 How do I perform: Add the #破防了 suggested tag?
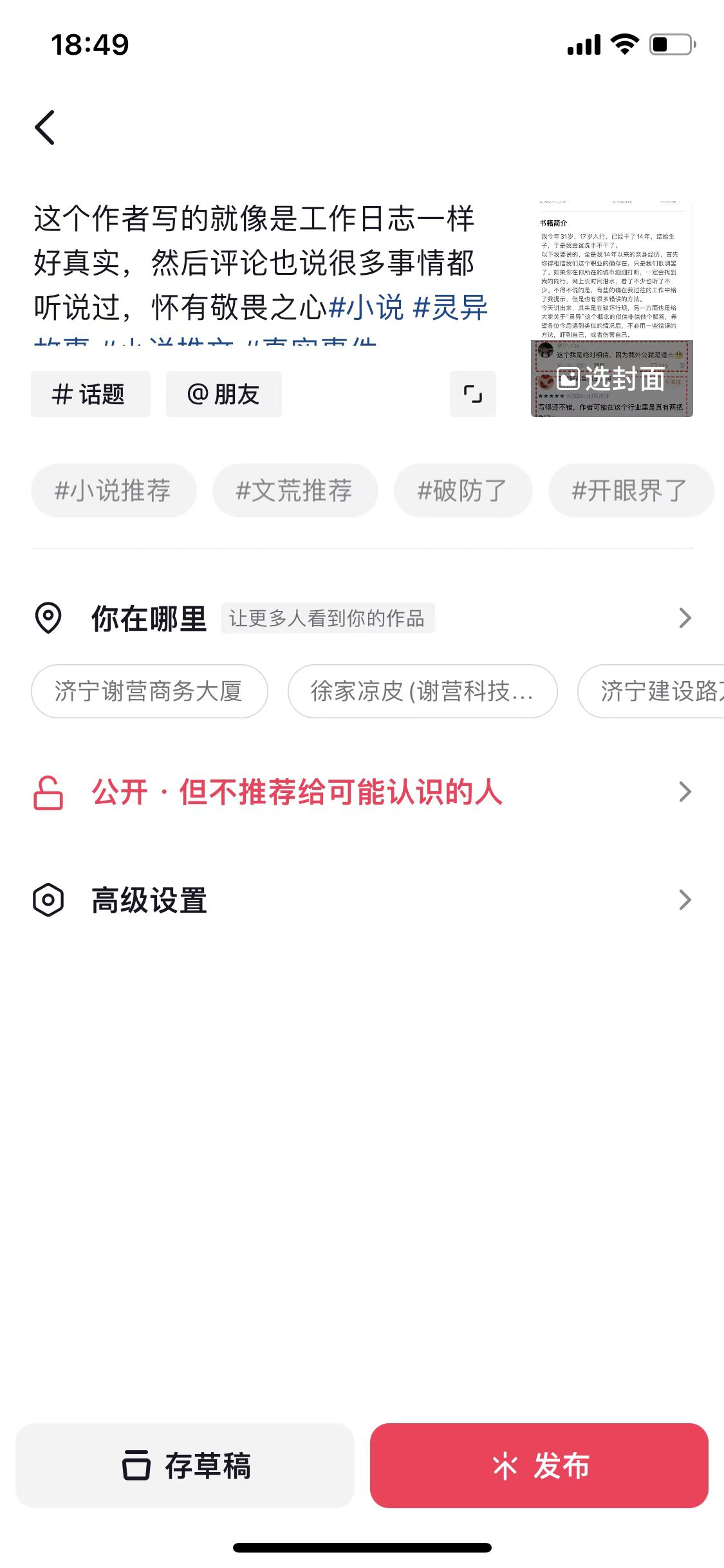[x=463, y=490]
